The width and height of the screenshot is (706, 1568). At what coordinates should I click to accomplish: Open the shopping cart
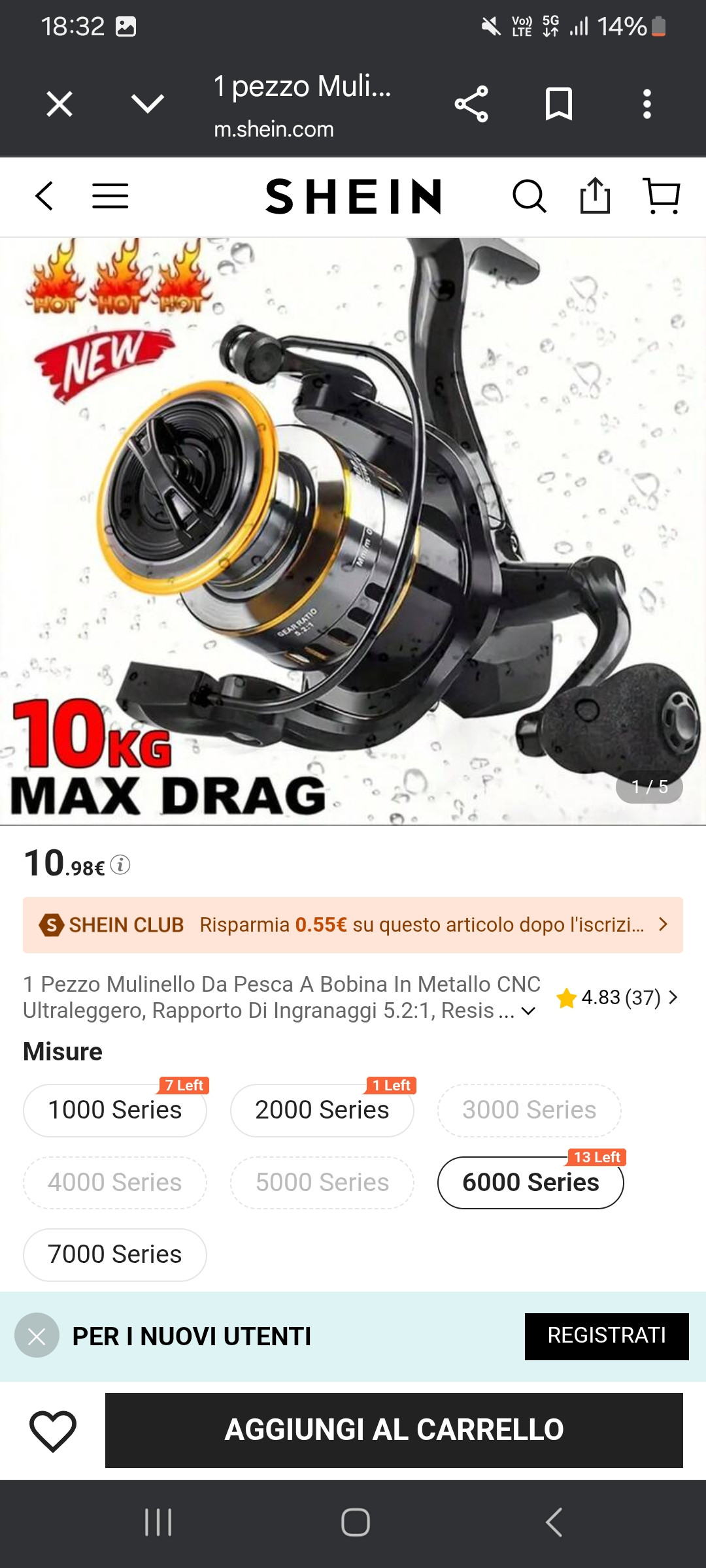click(662, 196)
